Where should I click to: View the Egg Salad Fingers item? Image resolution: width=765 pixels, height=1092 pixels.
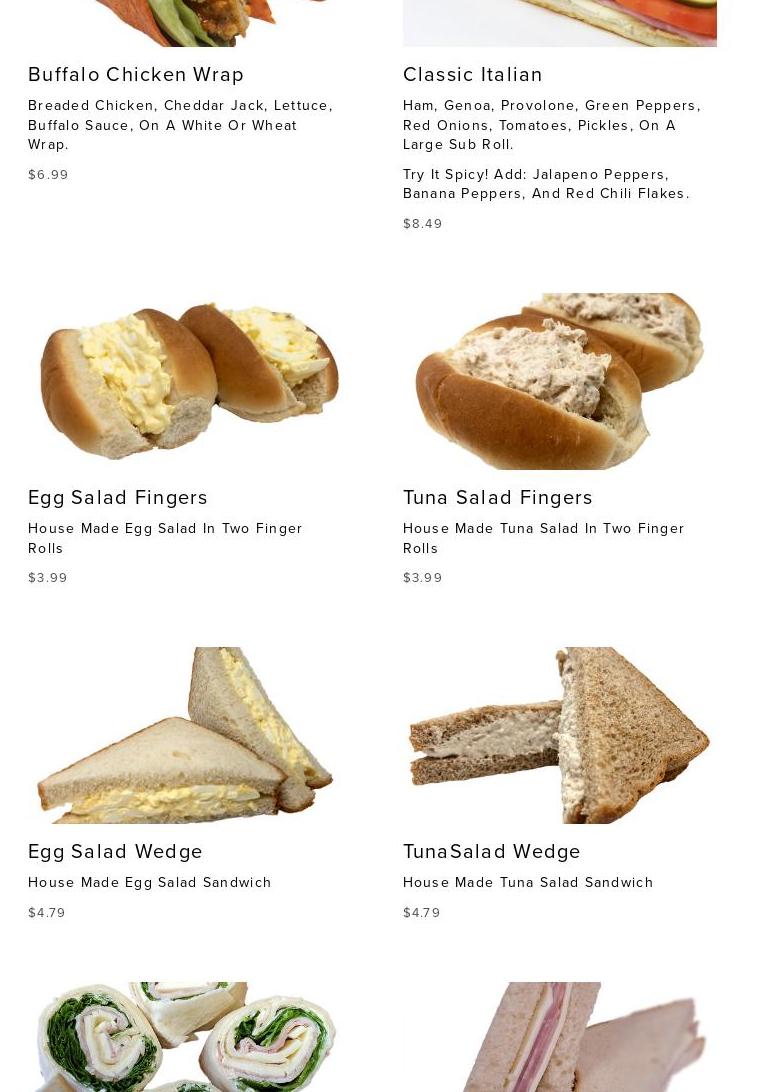click(118, 498)
